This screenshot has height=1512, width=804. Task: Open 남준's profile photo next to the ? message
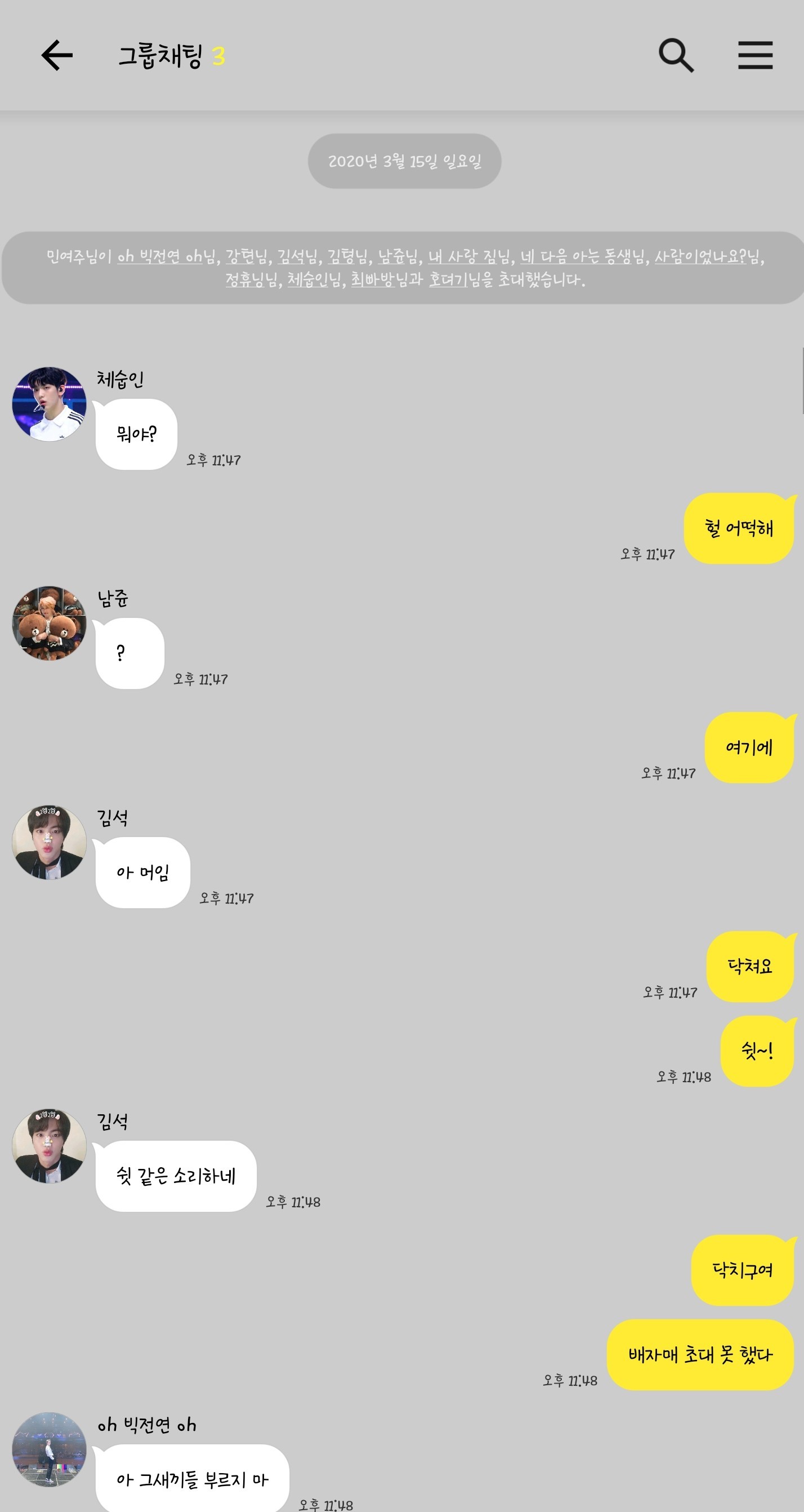click(49, 622)
